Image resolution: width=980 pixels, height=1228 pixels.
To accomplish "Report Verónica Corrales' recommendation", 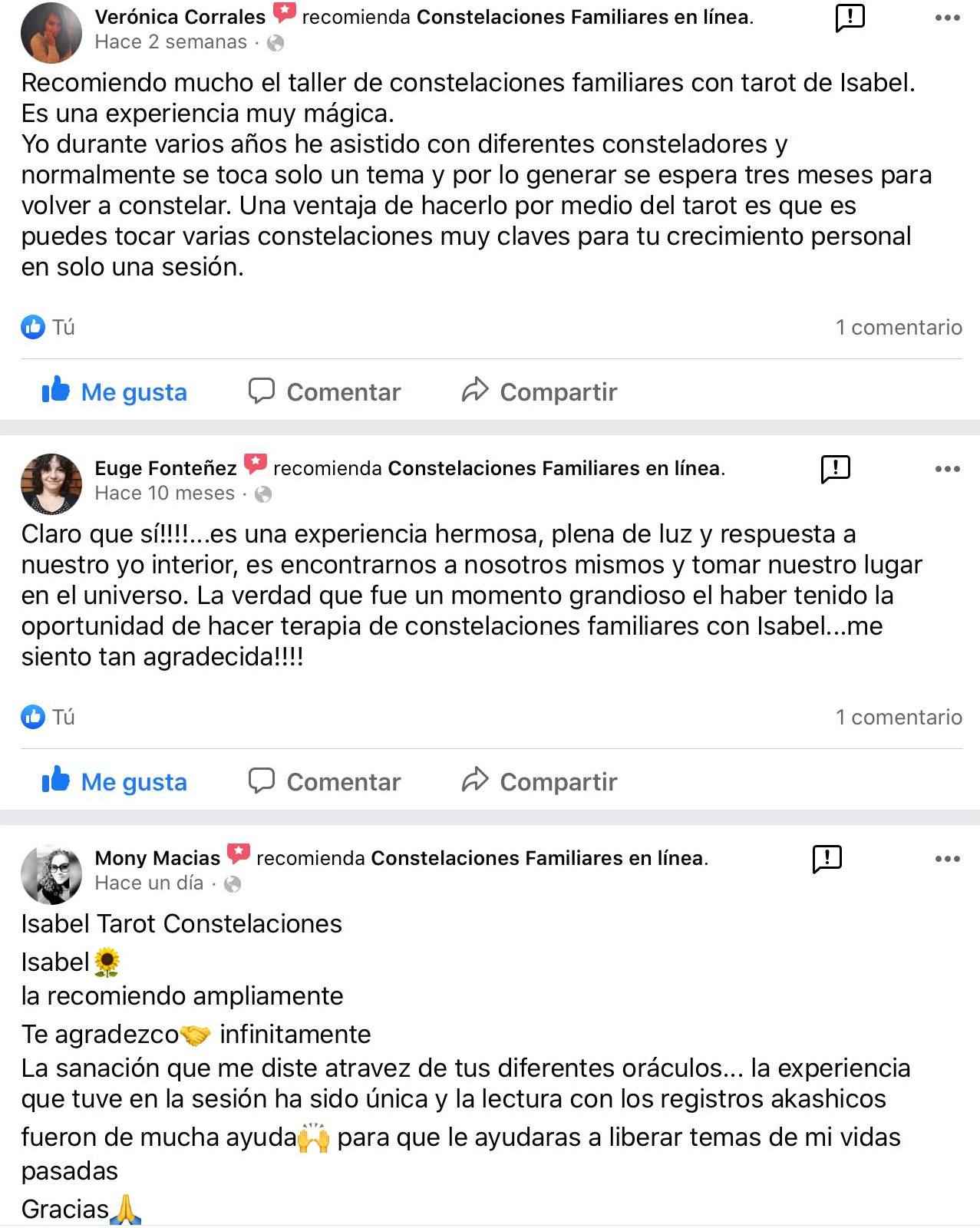I will click(x=850, y=18).
